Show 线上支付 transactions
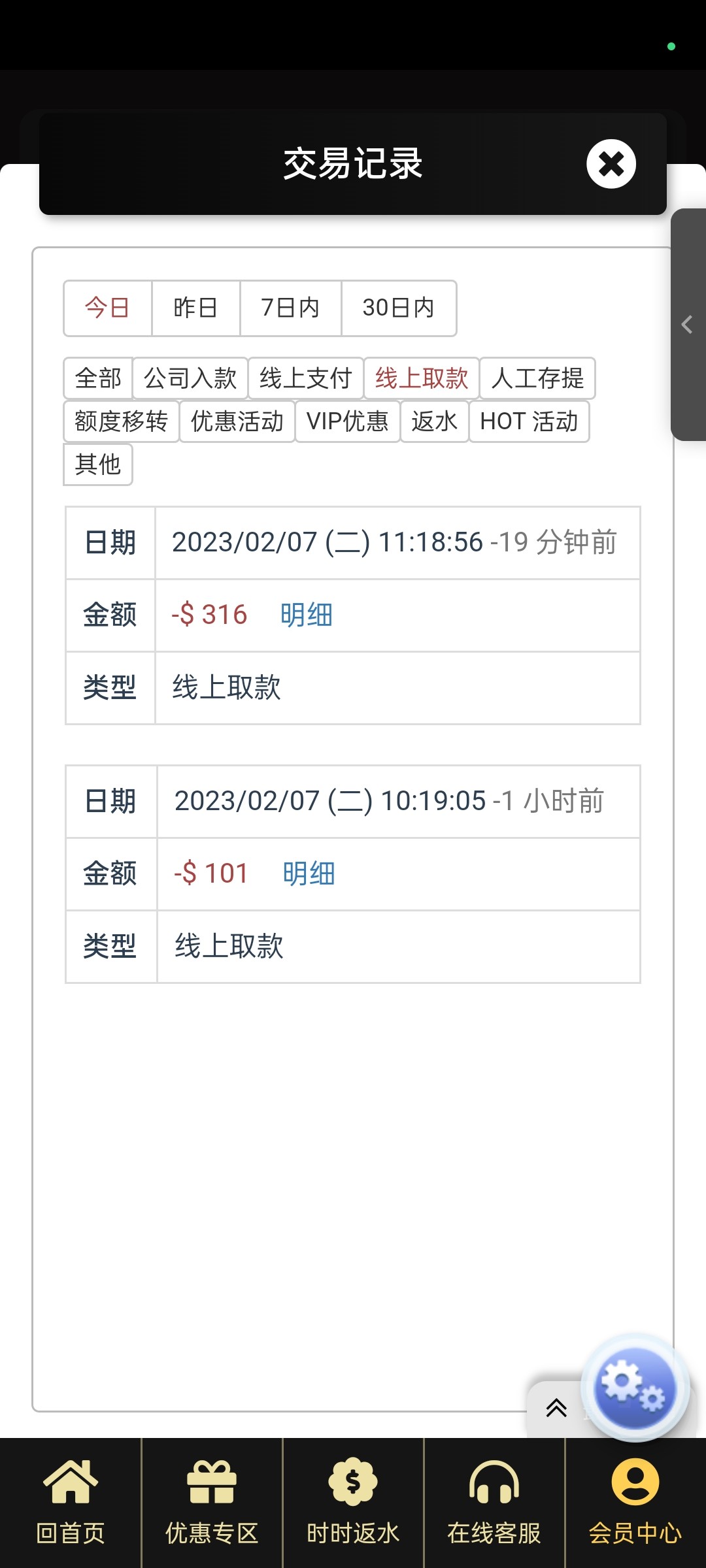The image size is (706, 1568). tap(305, 378)
